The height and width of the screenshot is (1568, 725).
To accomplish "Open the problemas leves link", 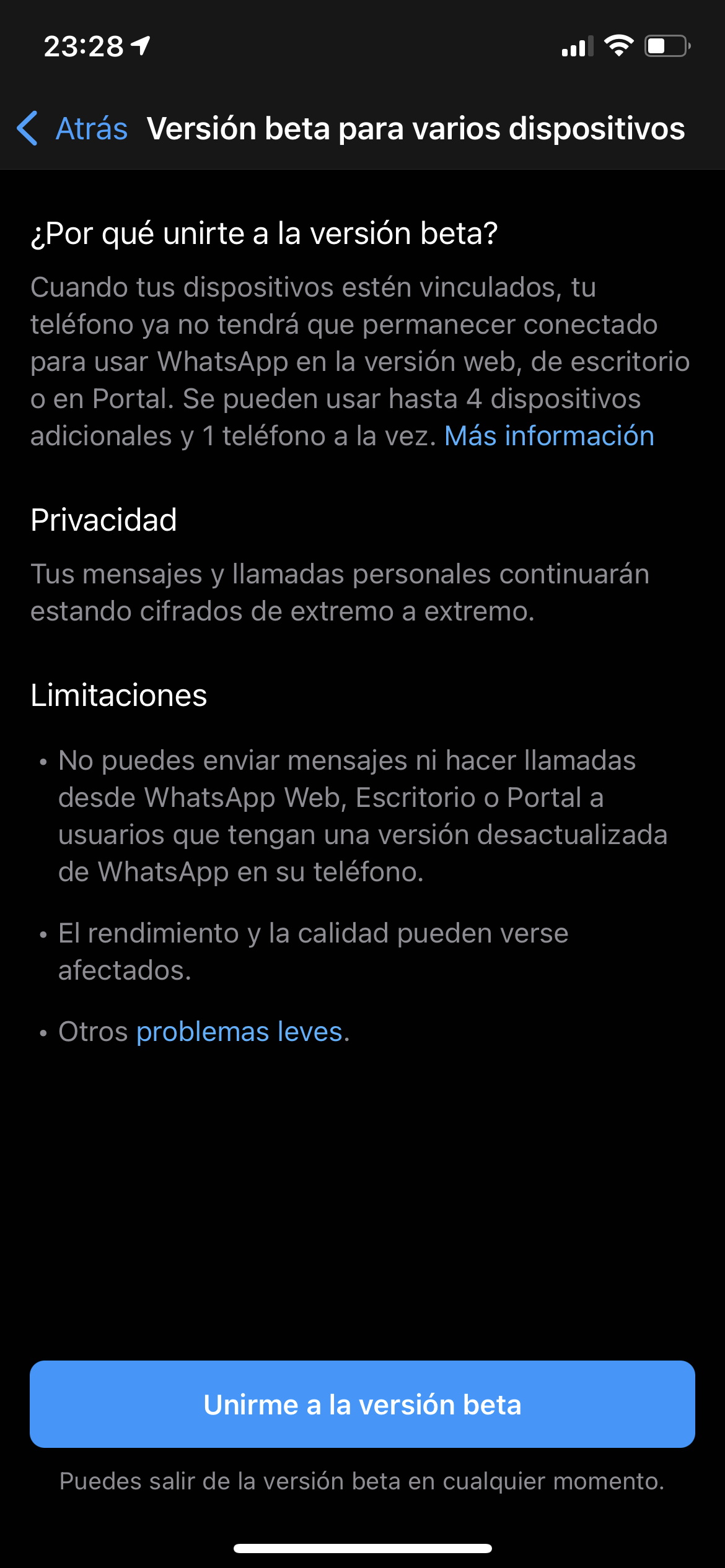I will point(239,1032).
